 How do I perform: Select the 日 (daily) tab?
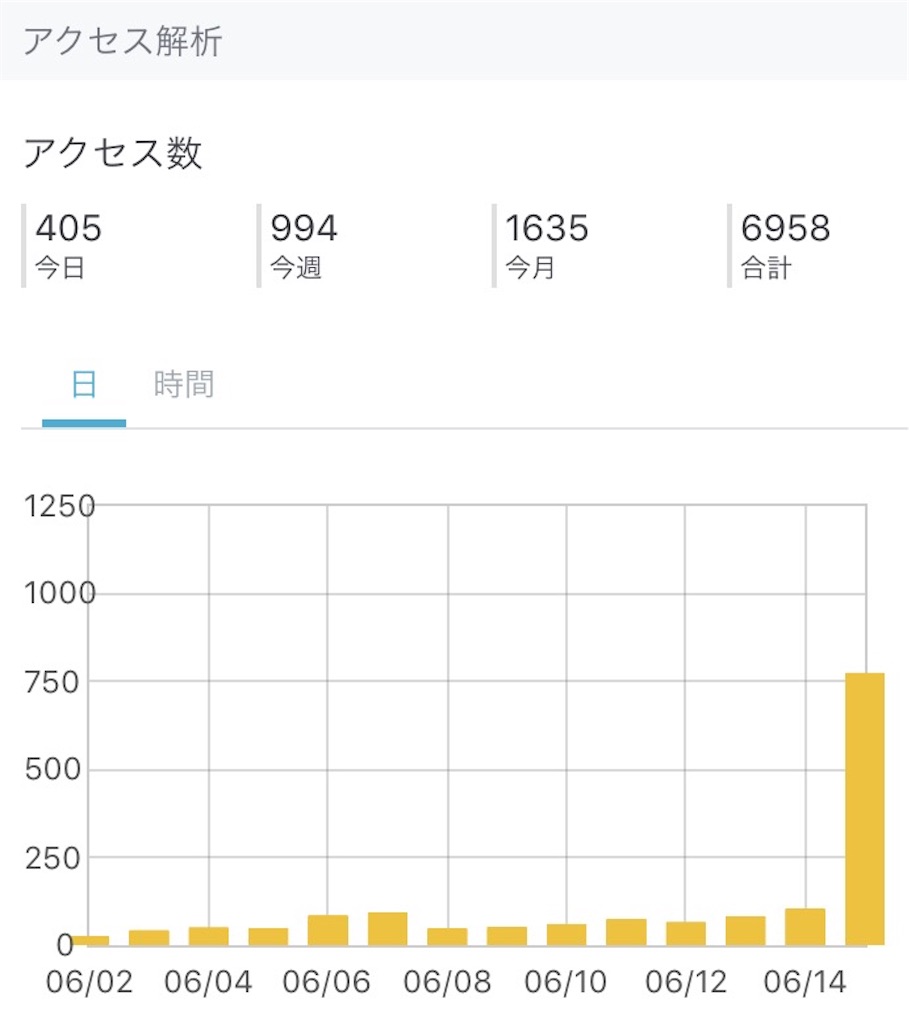(82, 383)
